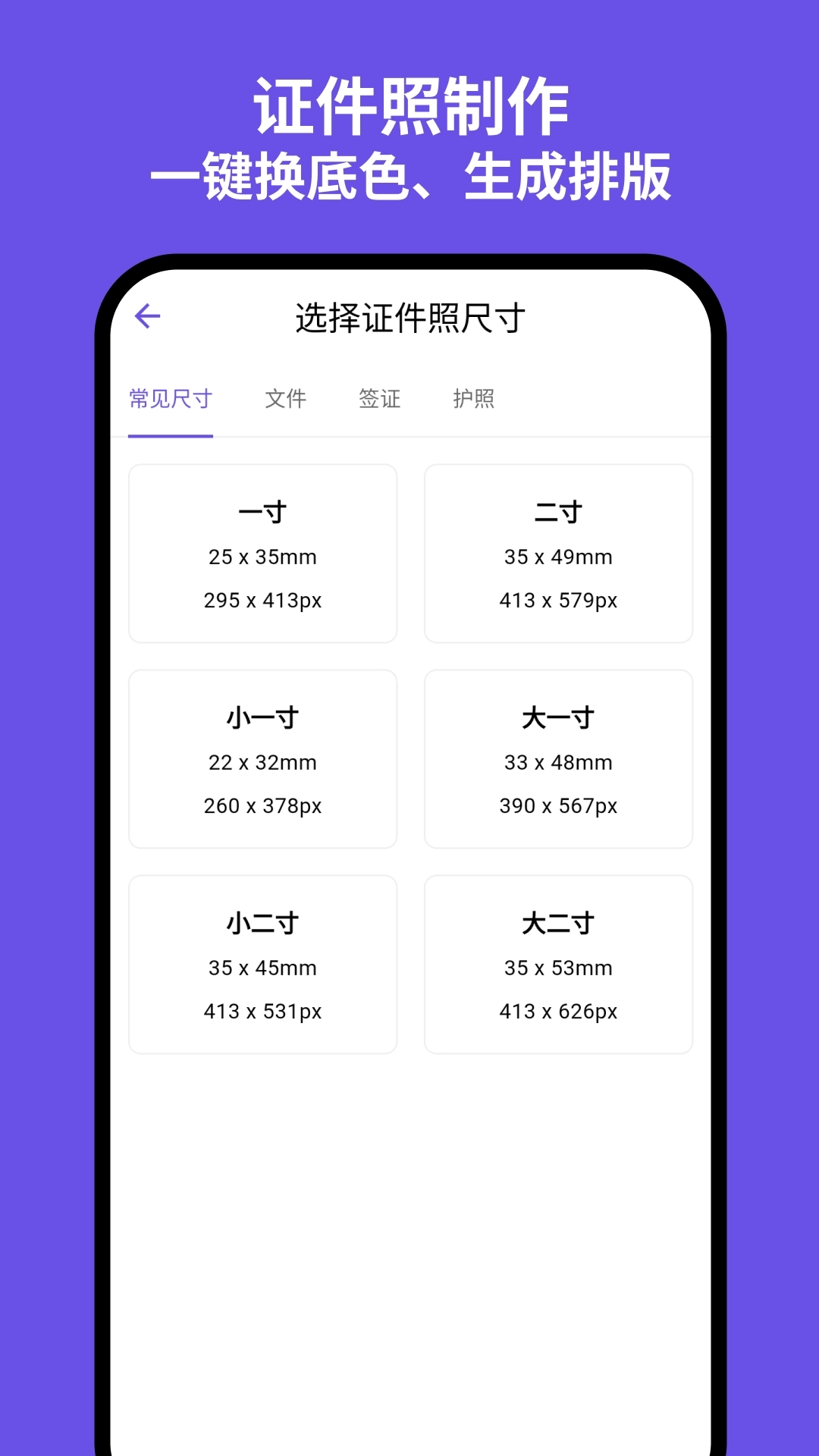Screen dimensions: 819x1456
Task: Switch to the 文件 tab
Action: pos(286,399)
